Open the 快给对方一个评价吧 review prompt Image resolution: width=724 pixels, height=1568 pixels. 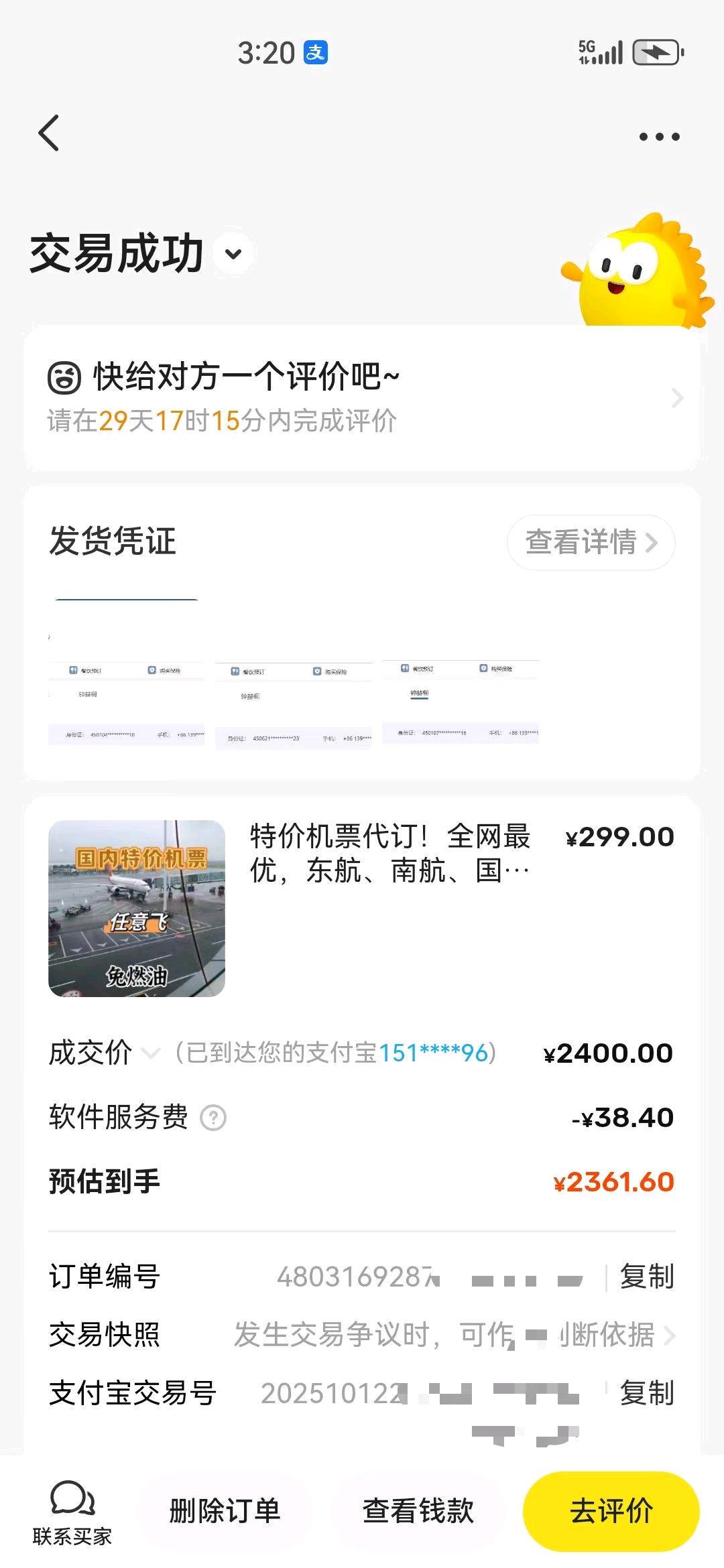pos(362,398)
